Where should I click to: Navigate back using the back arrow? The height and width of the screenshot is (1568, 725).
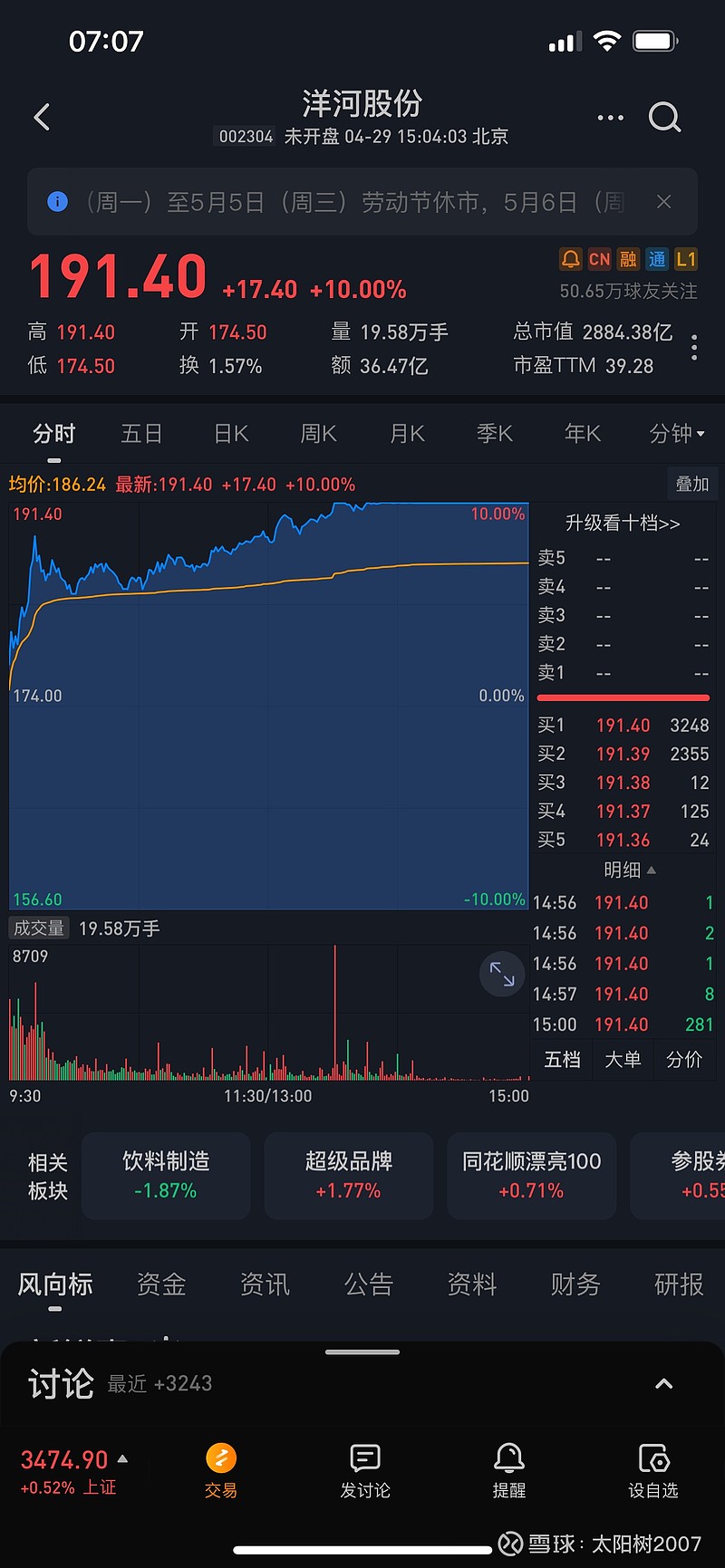tap(41, 118)
